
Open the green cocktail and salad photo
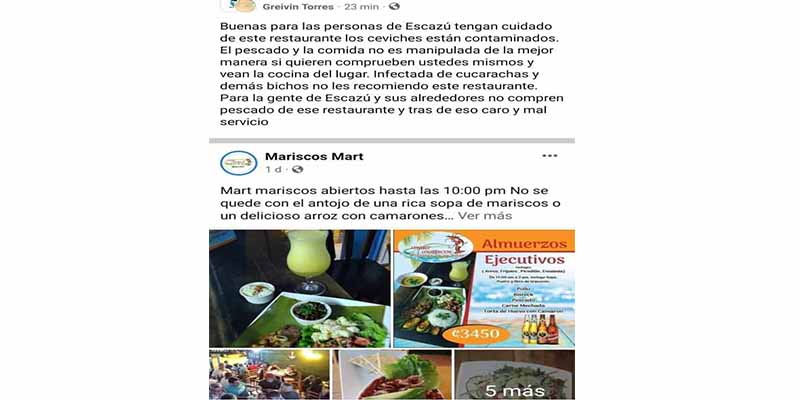[299, 288]
